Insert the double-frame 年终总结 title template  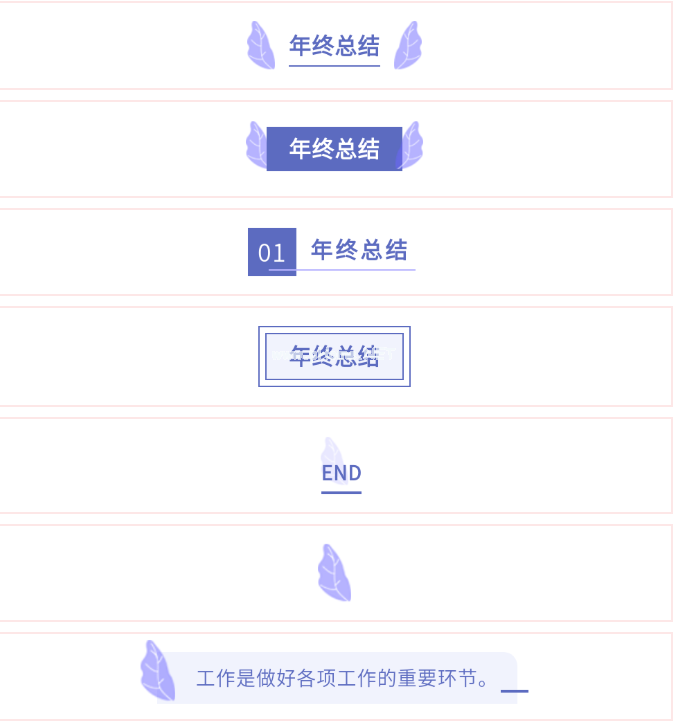coord(334,356)
